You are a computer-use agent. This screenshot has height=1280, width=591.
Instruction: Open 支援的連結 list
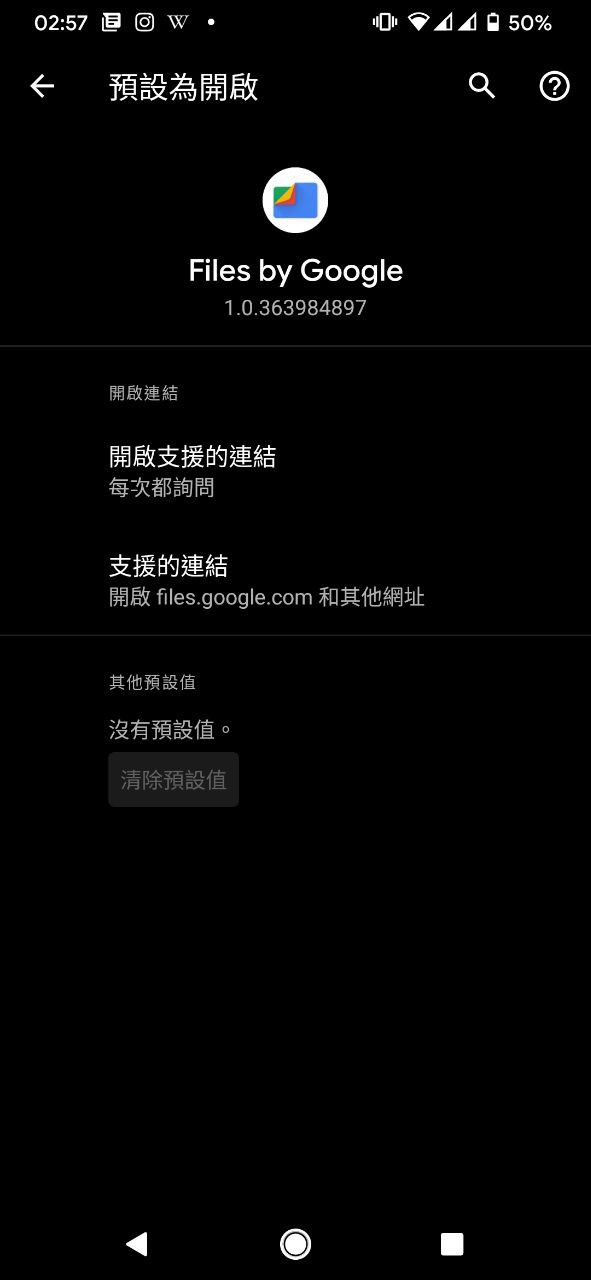[295, 581]
